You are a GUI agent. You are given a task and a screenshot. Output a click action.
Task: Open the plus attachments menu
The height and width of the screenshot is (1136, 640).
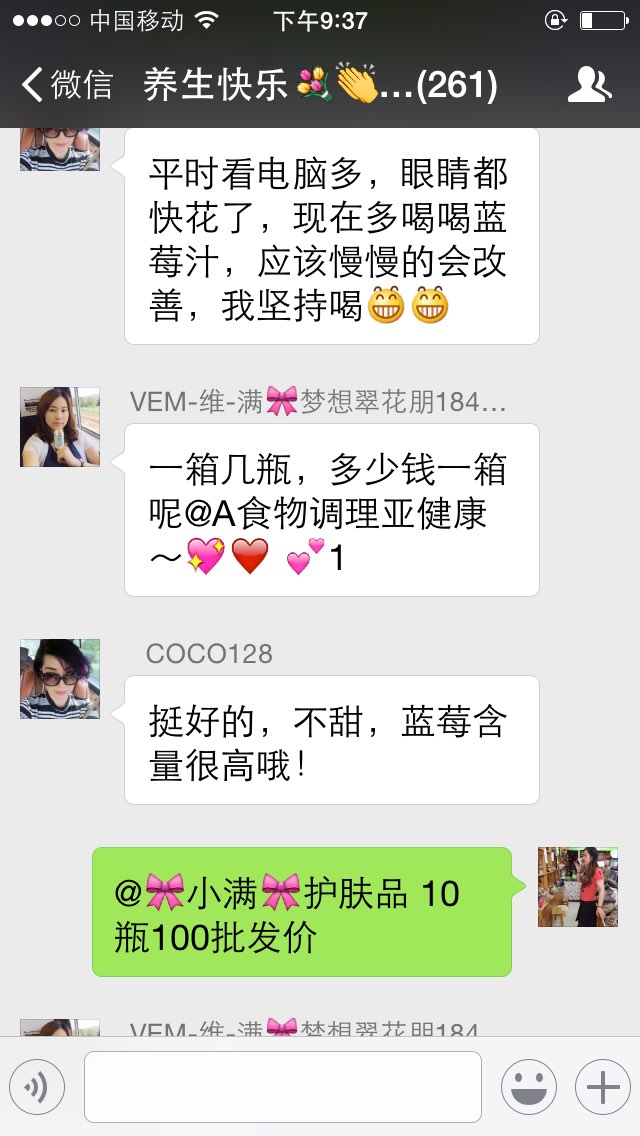point(603,1087)
